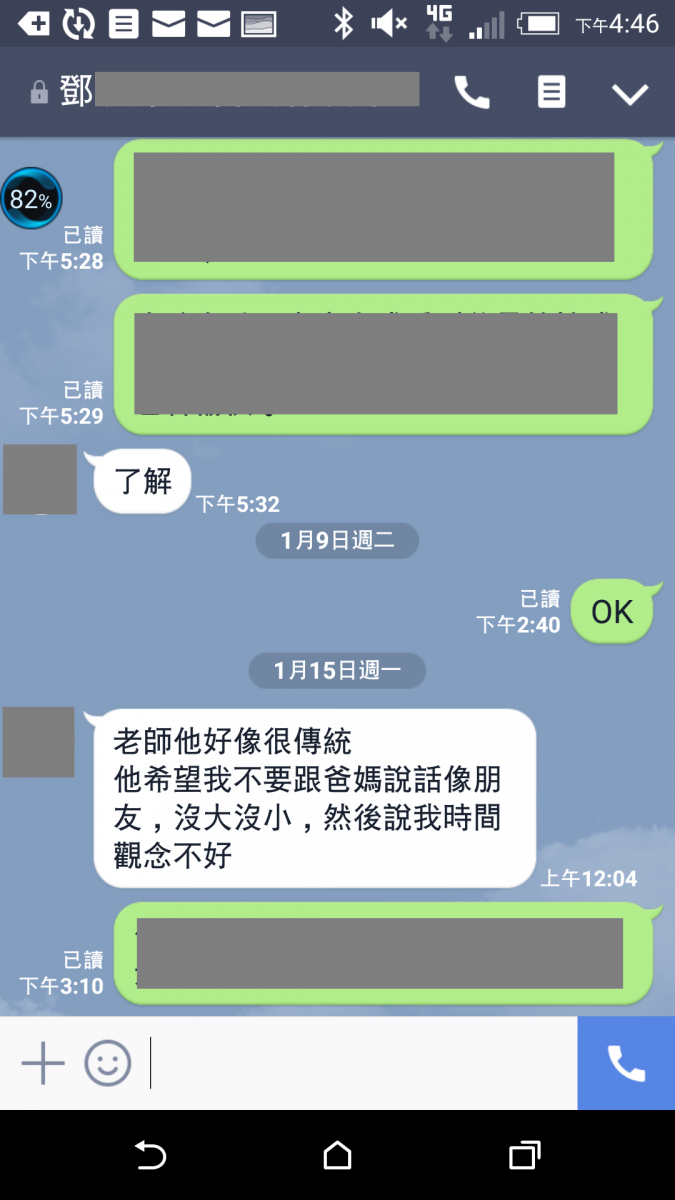
Task: Tap the blue call button
Action: click(x=626, y=1063)
